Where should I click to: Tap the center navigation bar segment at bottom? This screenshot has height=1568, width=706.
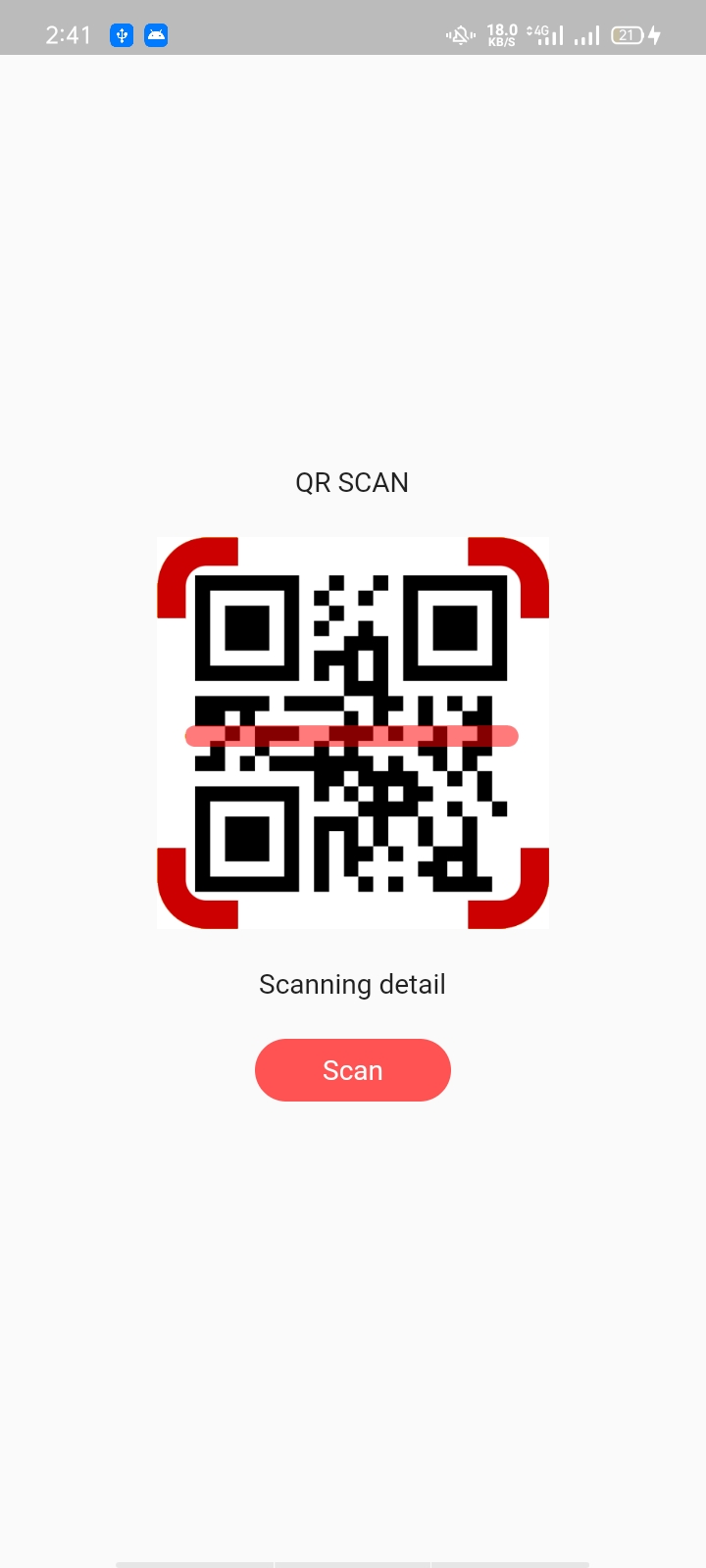tap(353, 1558)
